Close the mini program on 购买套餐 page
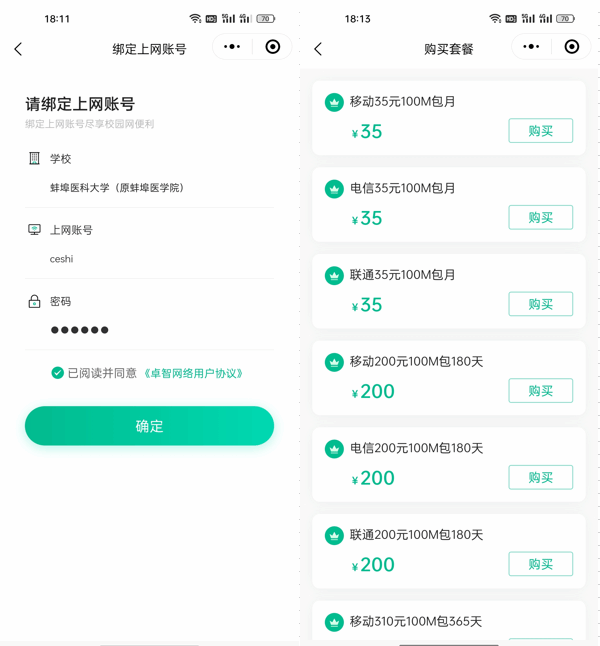Image resolution: width=600 pixels, height=646 pixels. coord(572,47)
